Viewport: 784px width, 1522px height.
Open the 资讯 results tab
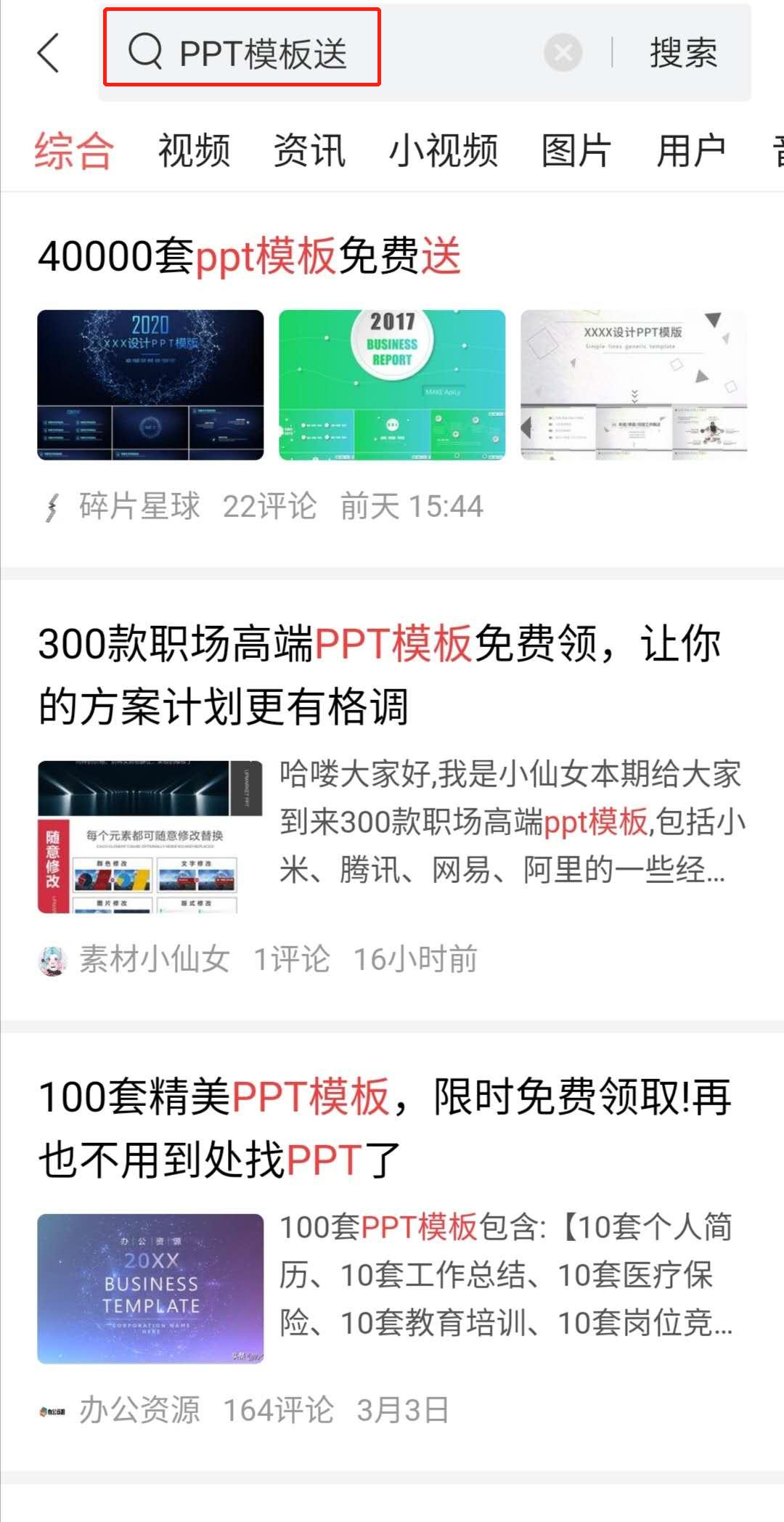coord(309,150)
